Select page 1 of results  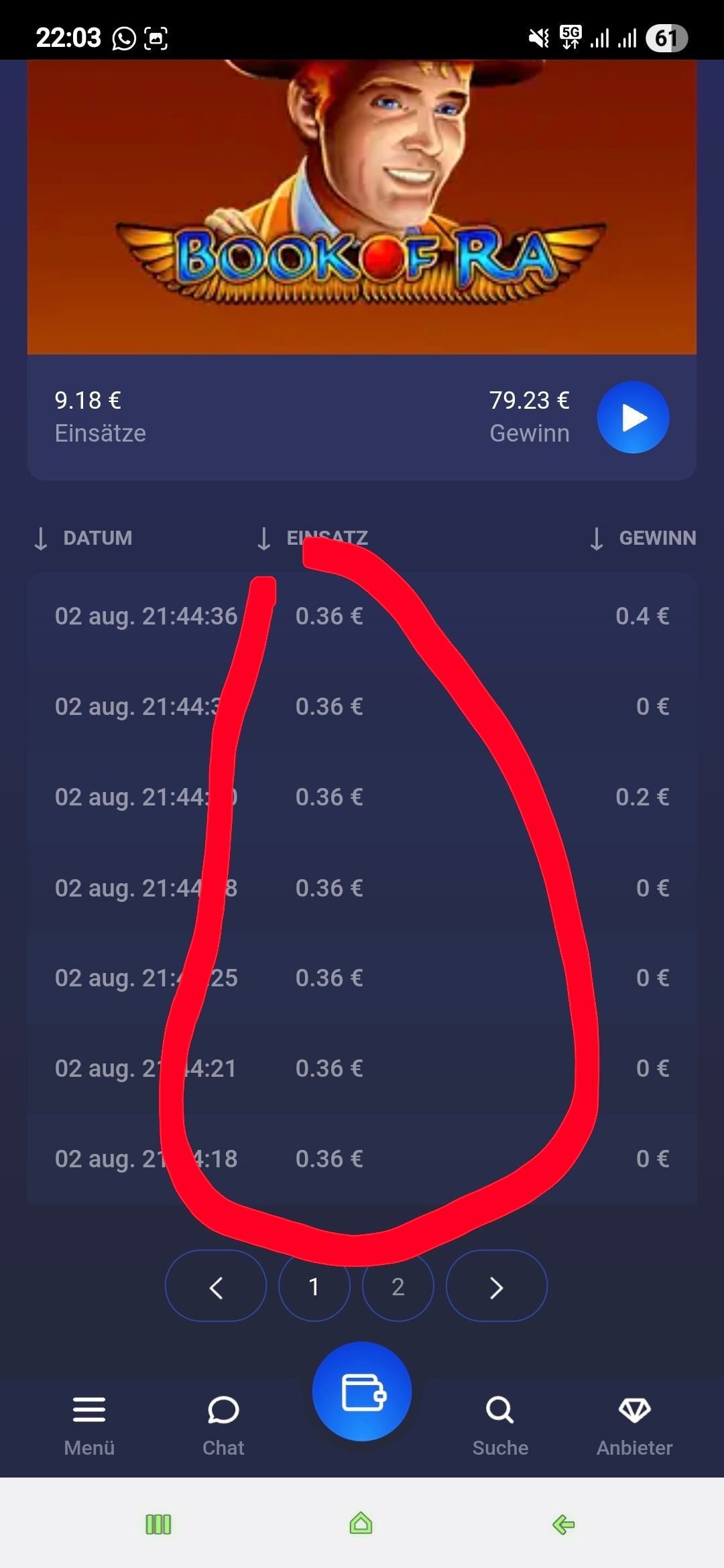click(314, 1287)
